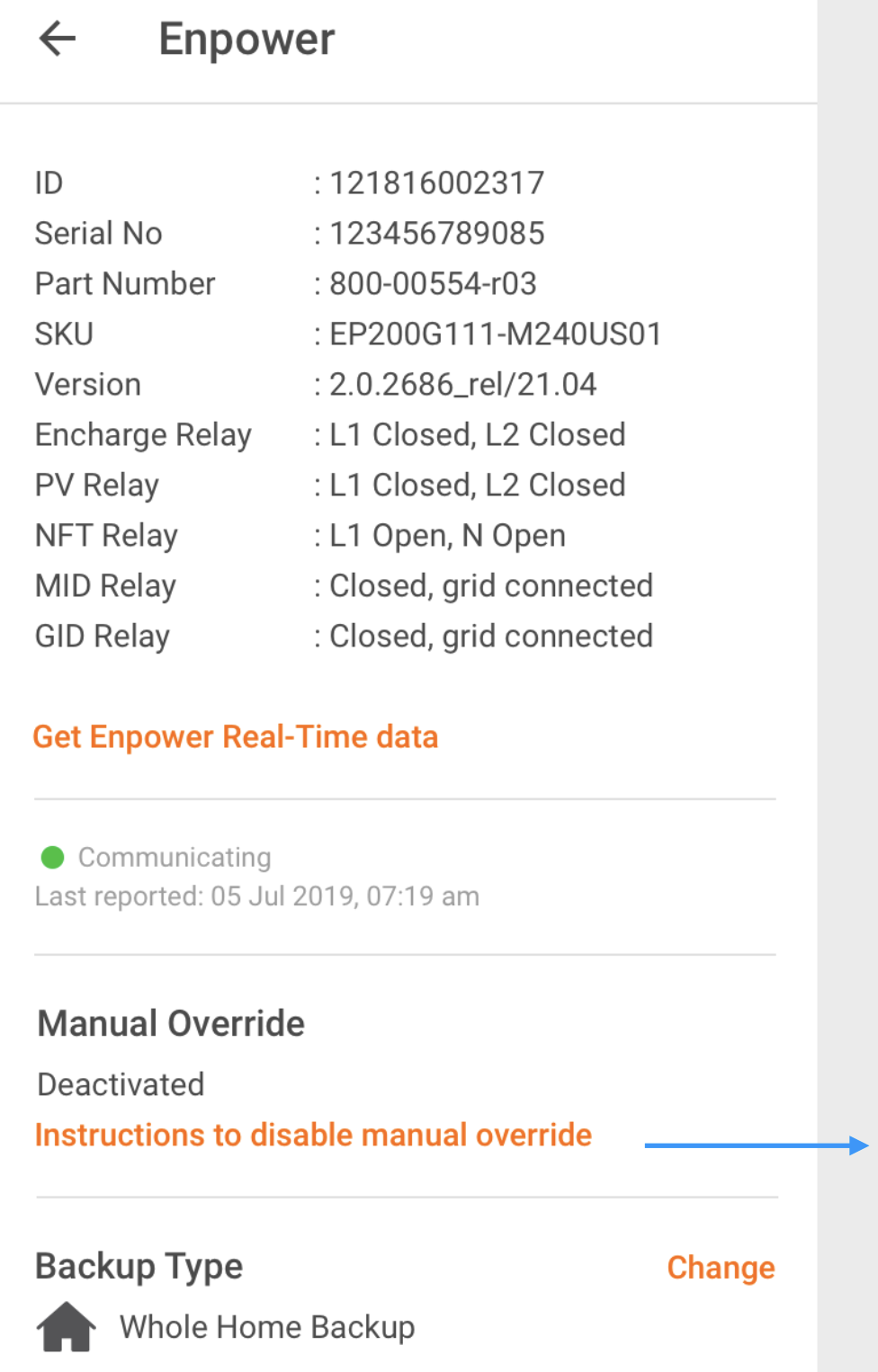
Task: Click the Whole Home Backup label
Action: pyautogui.click(x=265, y=1326)
